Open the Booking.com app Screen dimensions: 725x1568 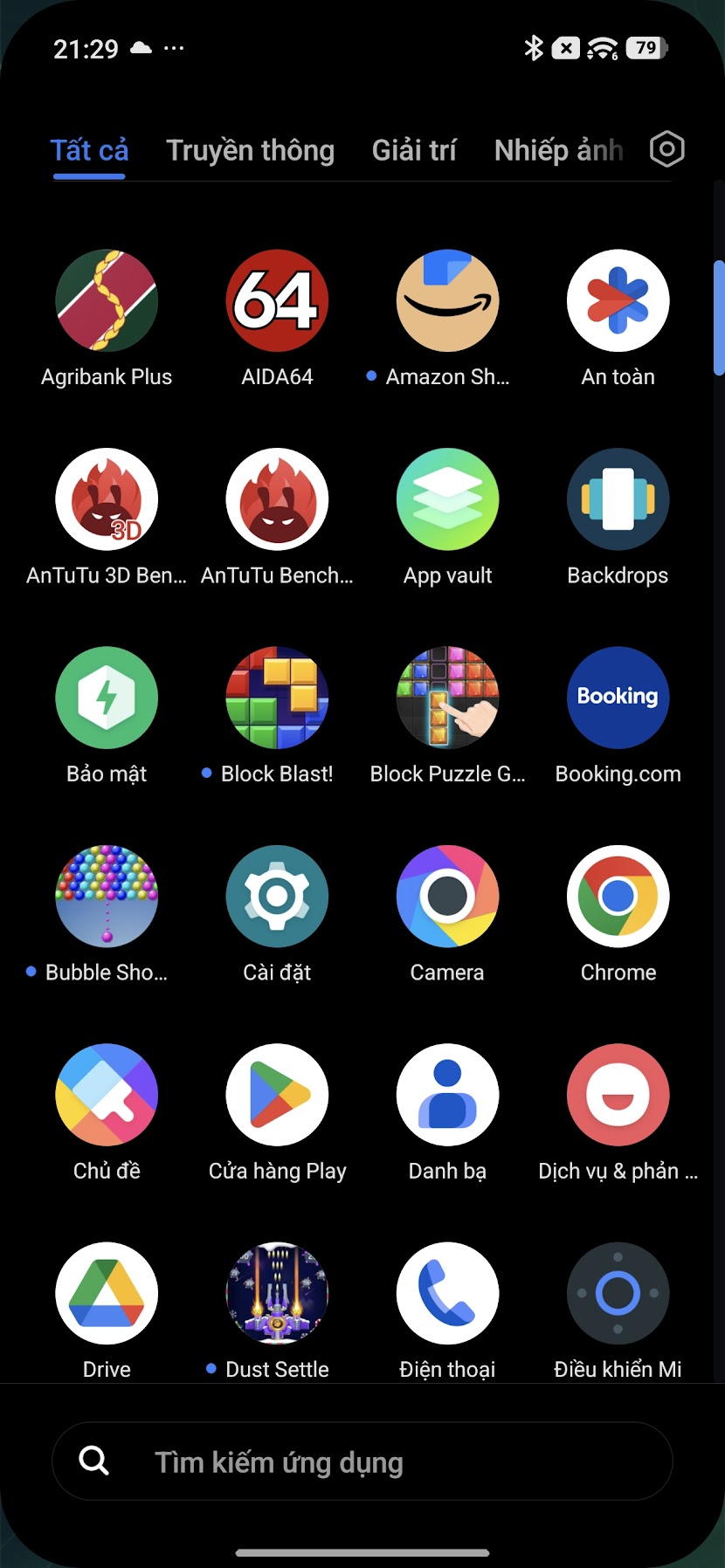tap(618, 698)
